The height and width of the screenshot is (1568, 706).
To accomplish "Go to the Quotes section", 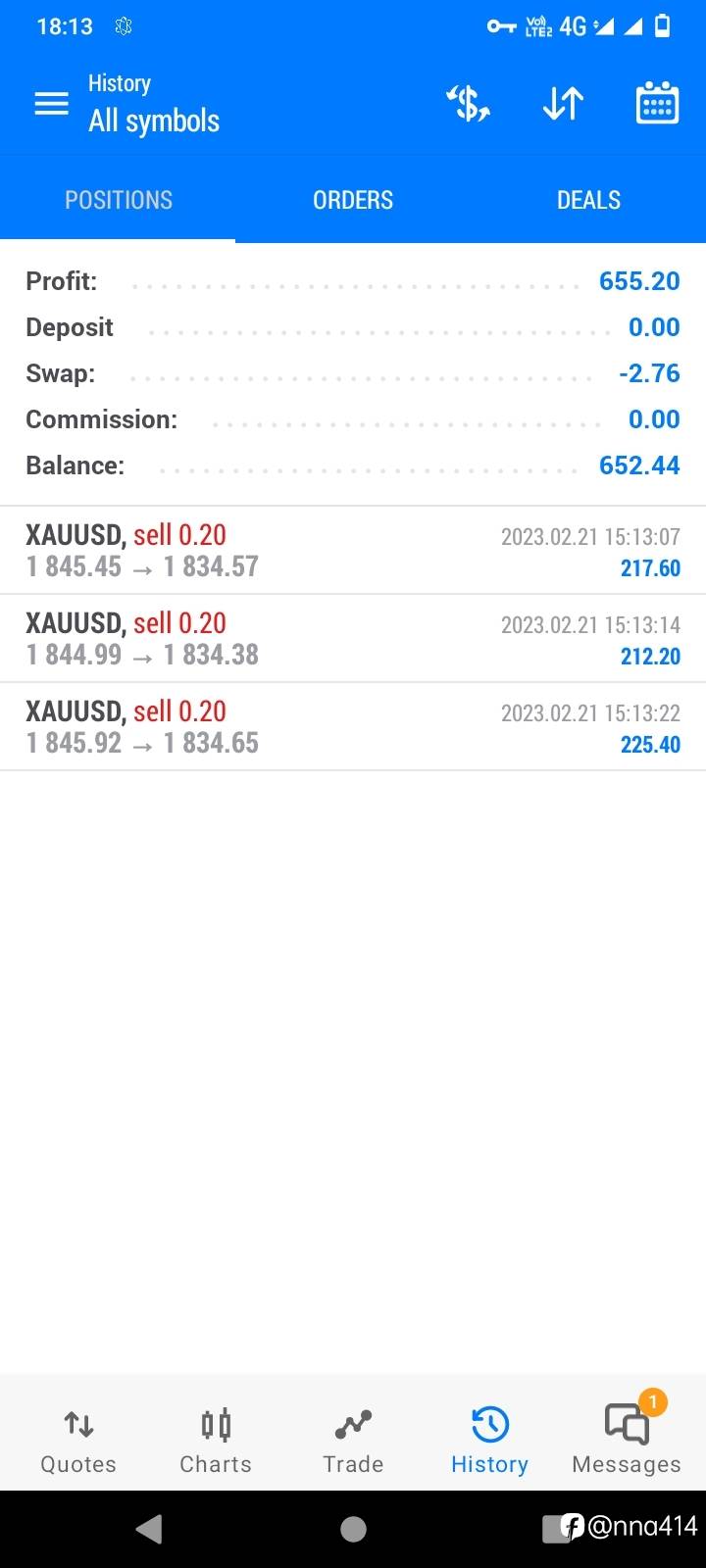I will (78, 1441).
